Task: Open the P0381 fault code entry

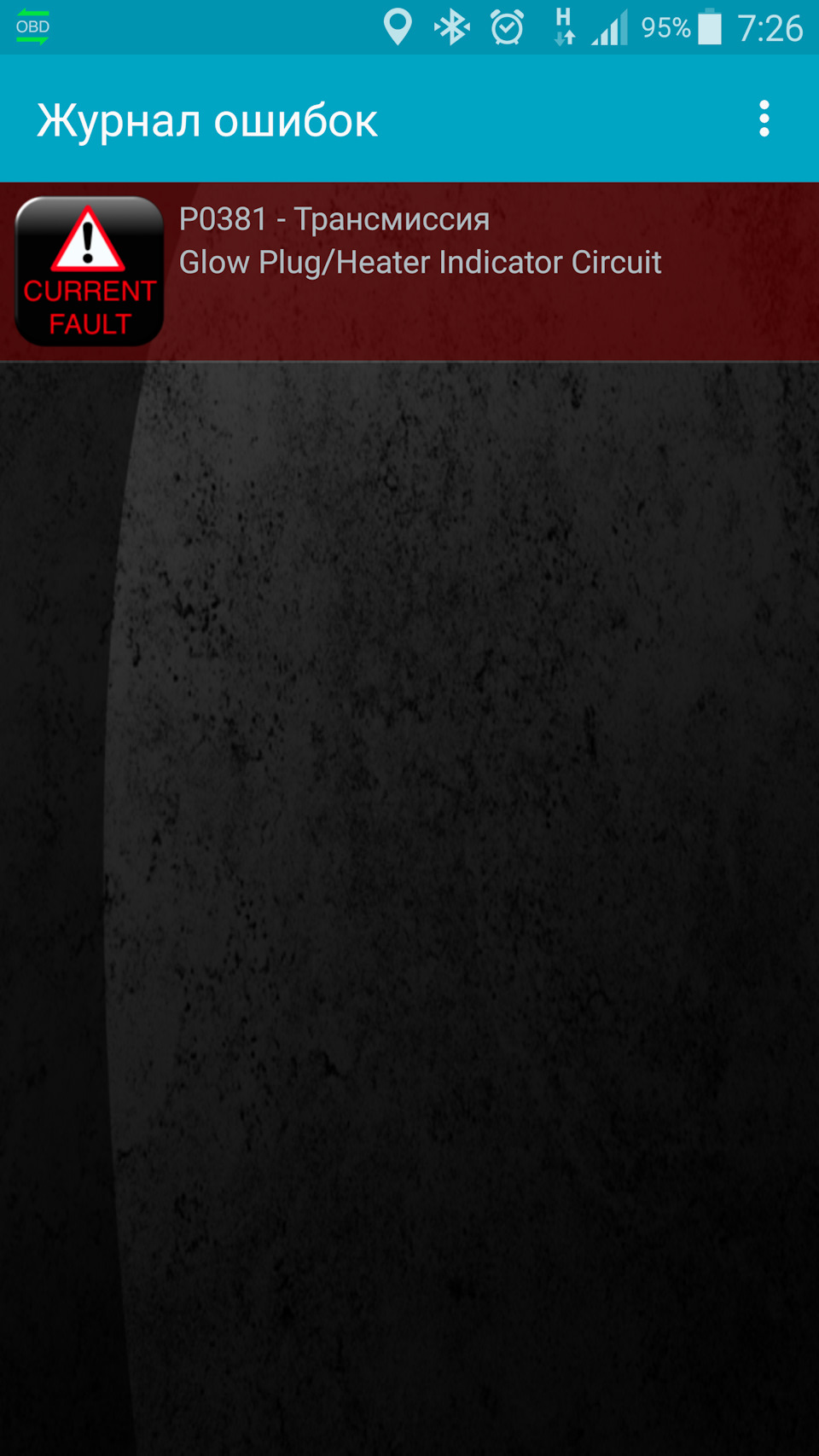Action: pos(409,271)
